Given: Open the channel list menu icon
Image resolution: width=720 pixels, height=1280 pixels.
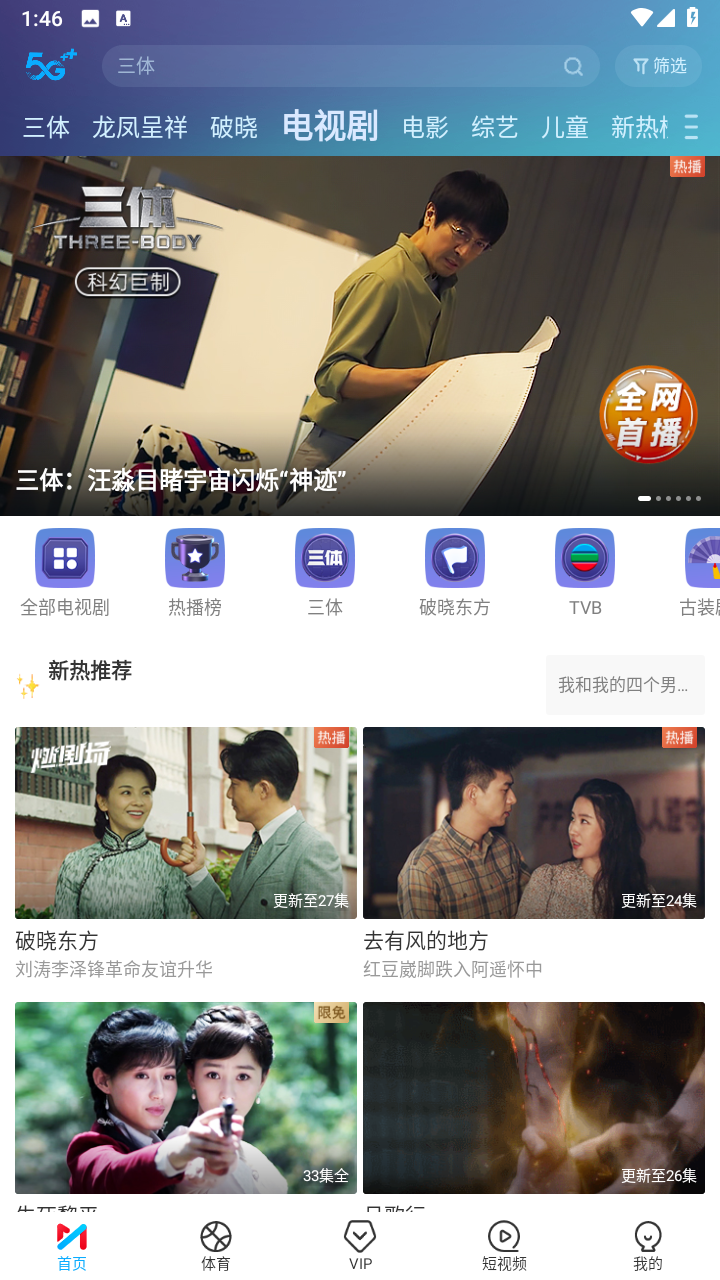Looking at the screenshot, I should pos(692,127).
